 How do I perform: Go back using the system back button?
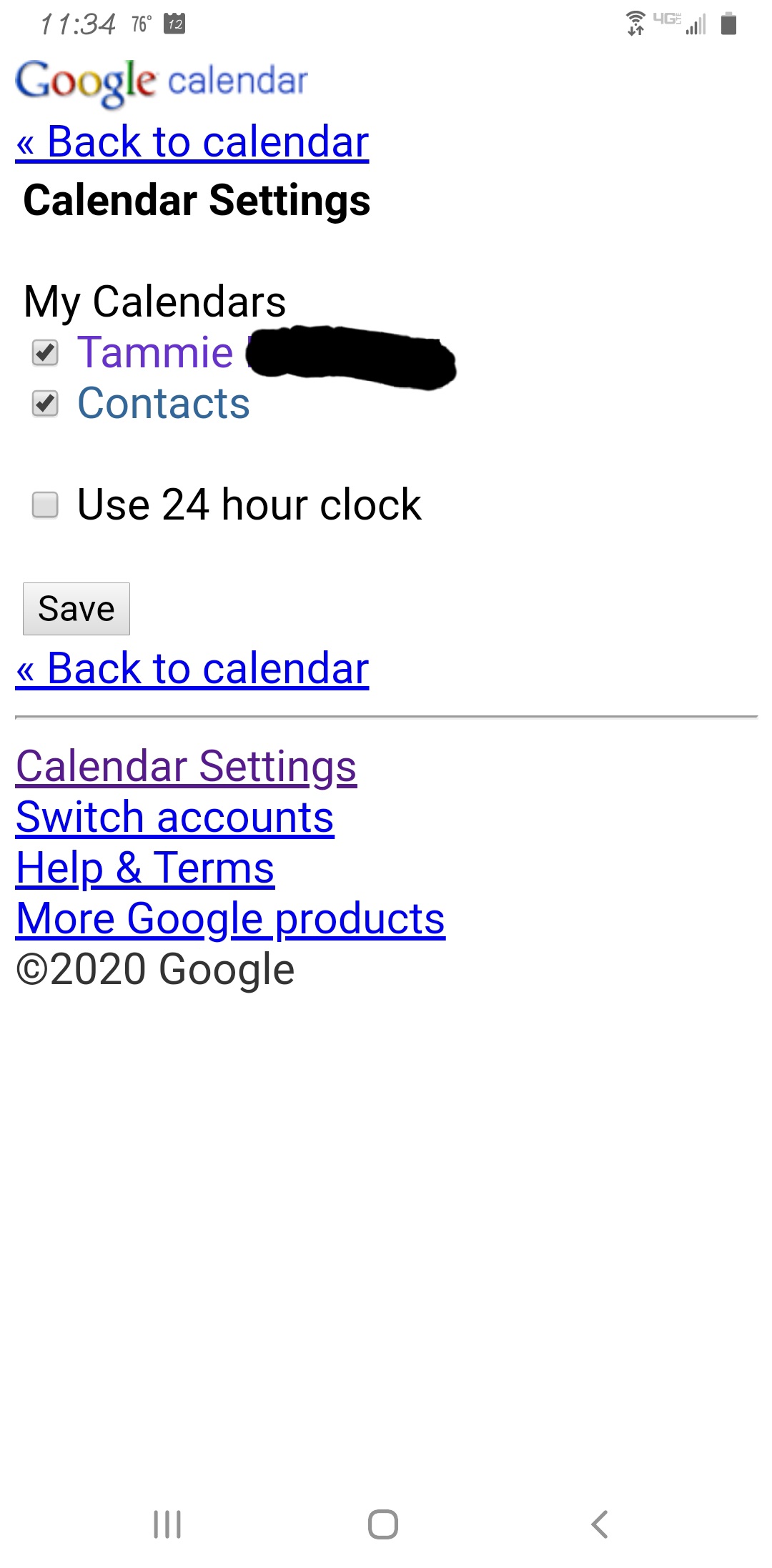600,1524
